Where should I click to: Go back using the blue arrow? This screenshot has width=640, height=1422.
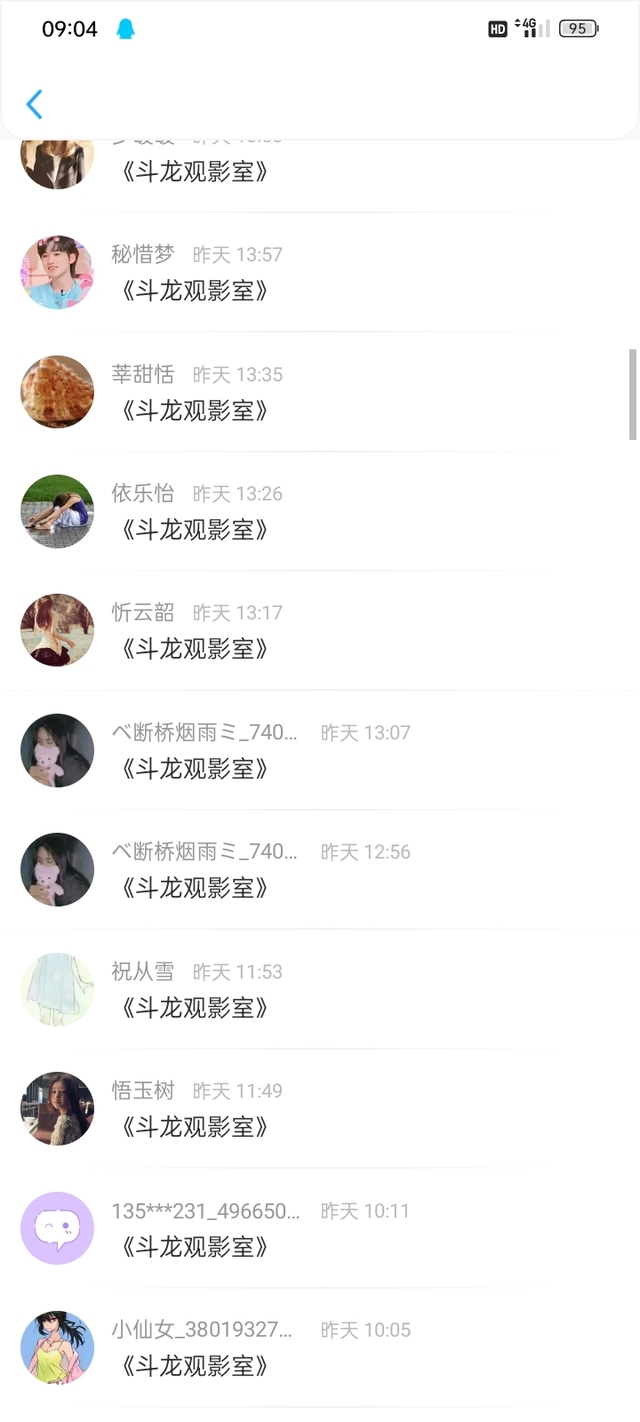34,104
